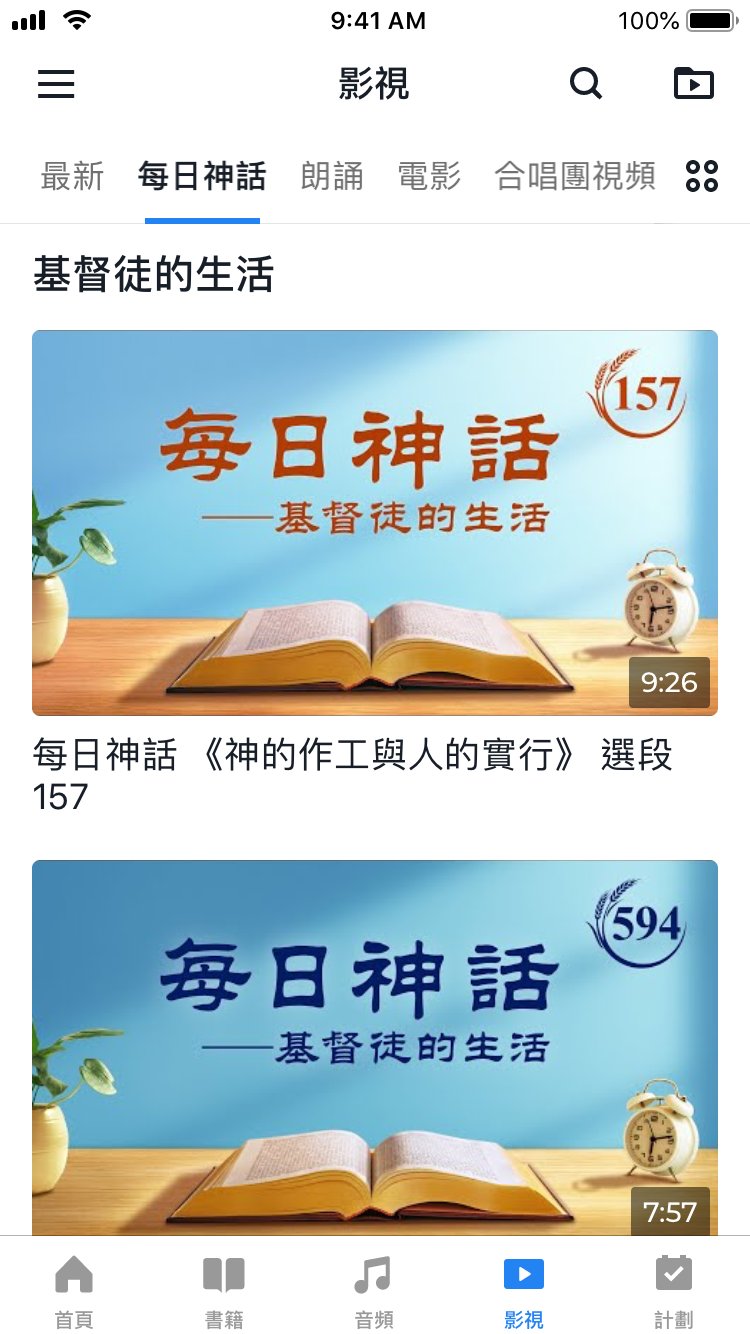Open the 計劃 plans tab
750x1334 pixels.
point(674,1290)
